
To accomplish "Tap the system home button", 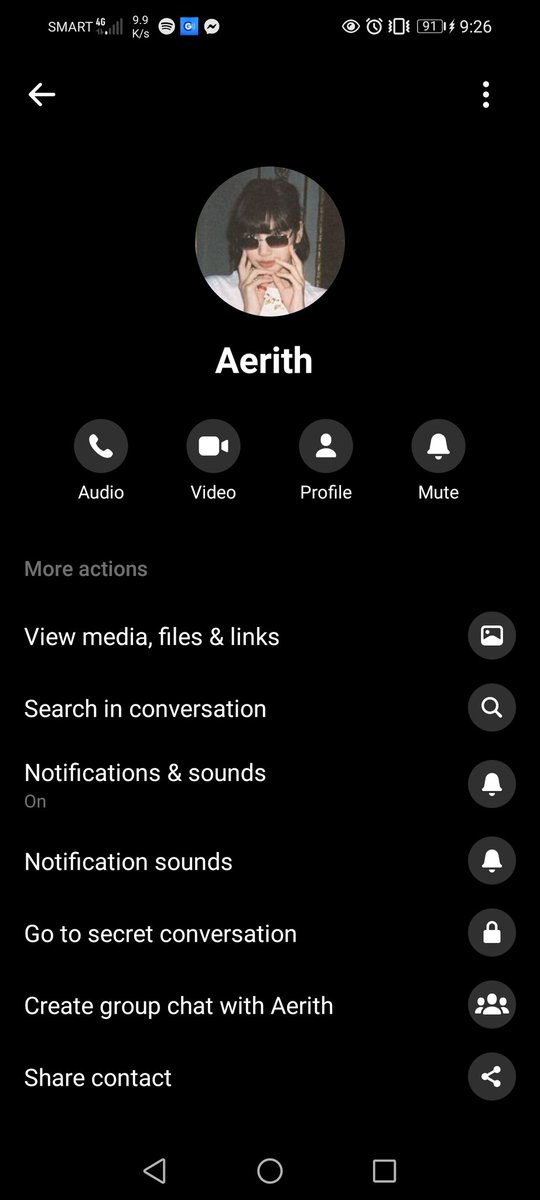I will (270, 1171).
